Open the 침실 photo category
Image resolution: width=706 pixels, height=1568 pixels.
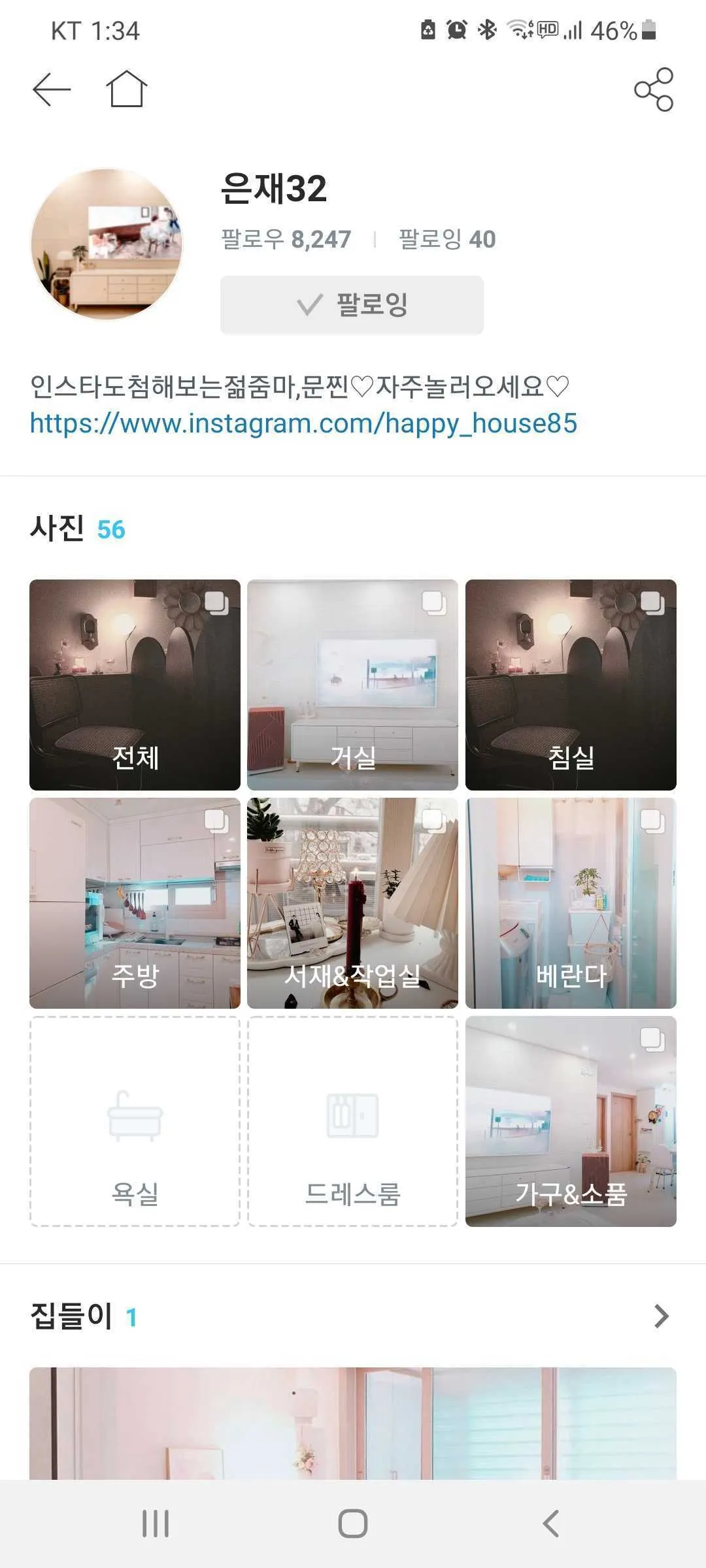(x=571, y=685)
